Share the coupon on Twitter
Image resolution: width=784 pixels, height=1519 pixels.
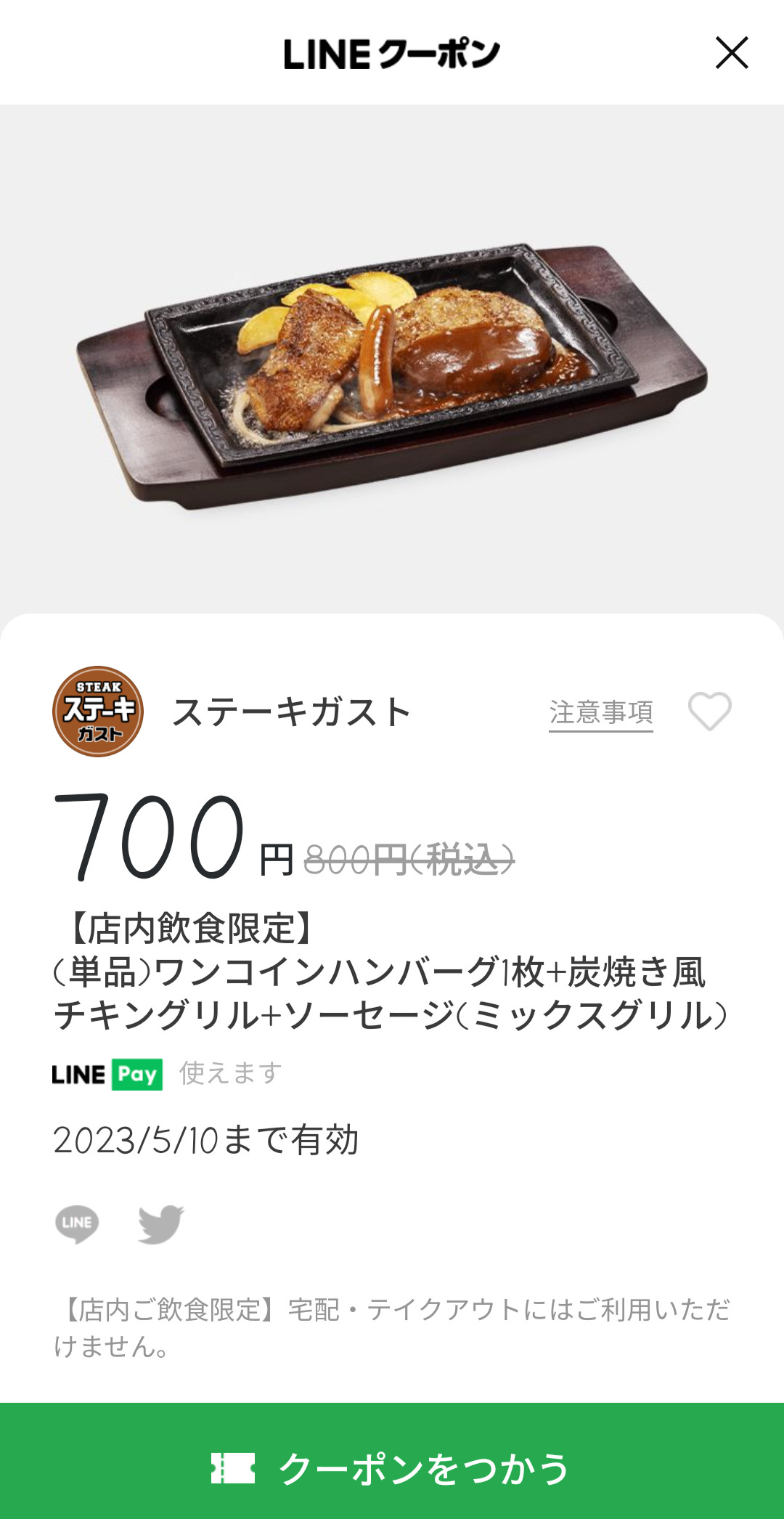point(161,1224)
